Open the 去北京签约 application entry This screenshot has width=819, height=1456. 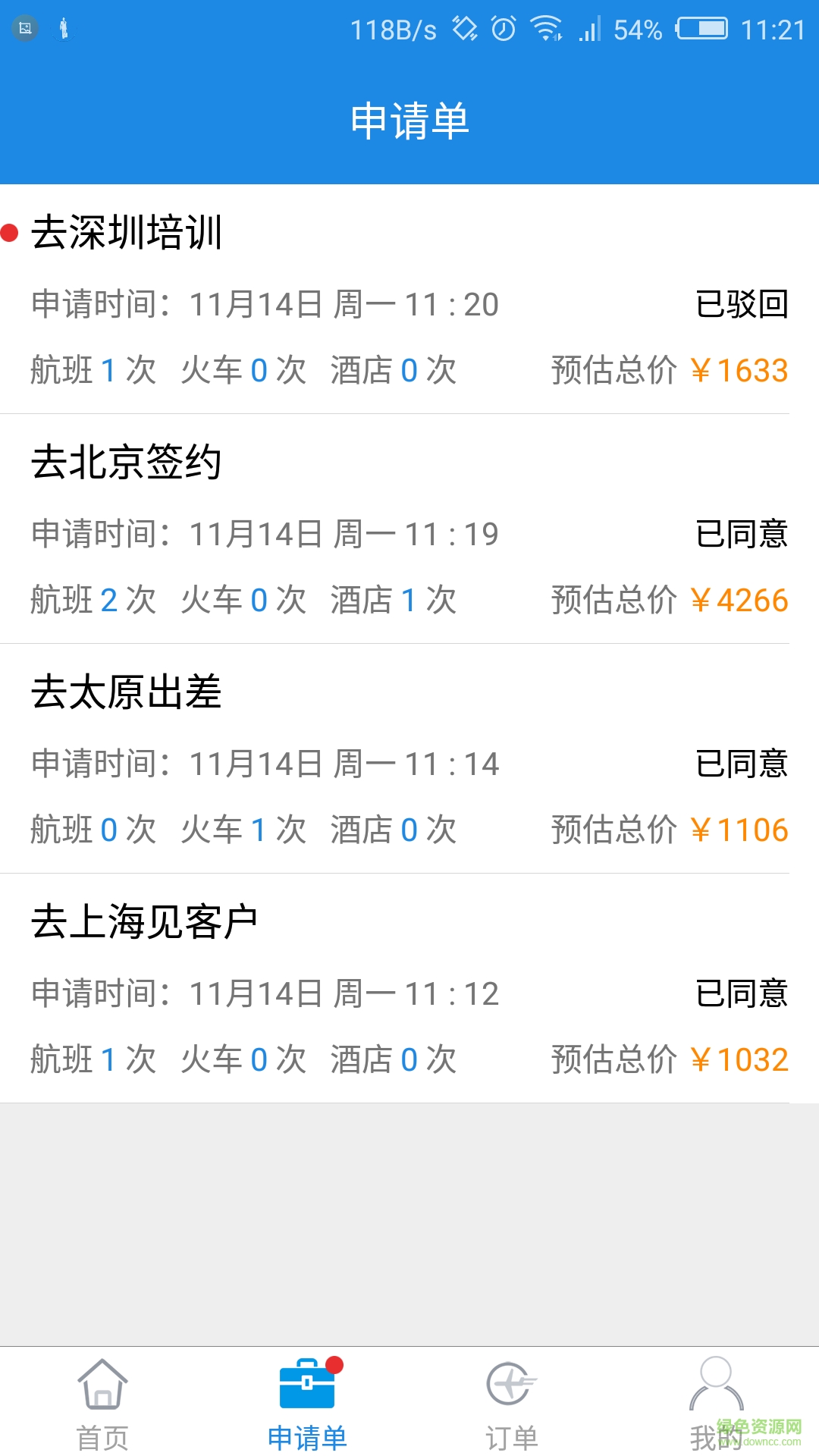(x=409, y=531)
